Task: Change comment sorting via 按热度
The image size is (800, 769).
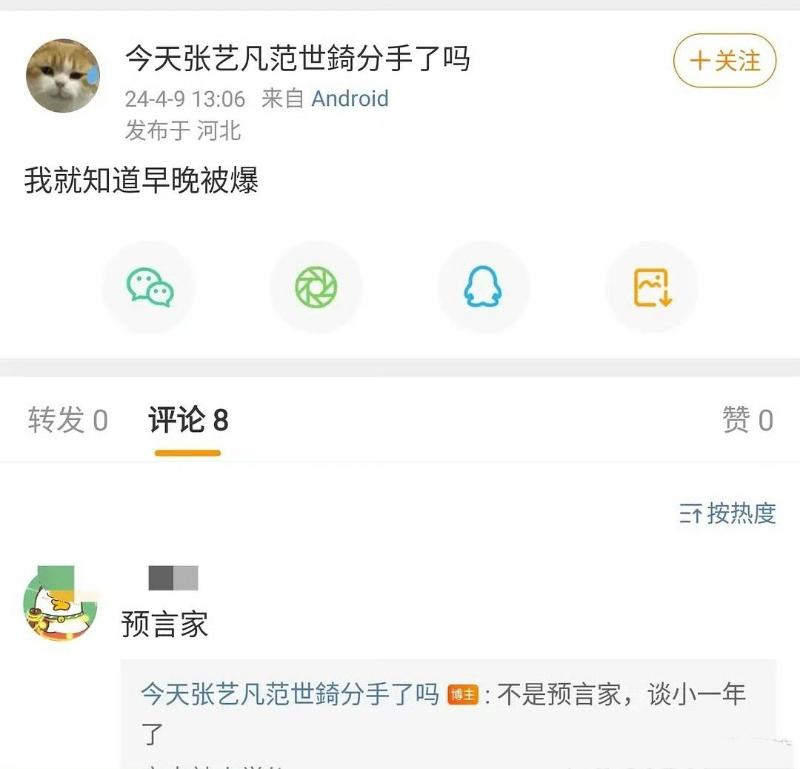Action: [728, 514]
